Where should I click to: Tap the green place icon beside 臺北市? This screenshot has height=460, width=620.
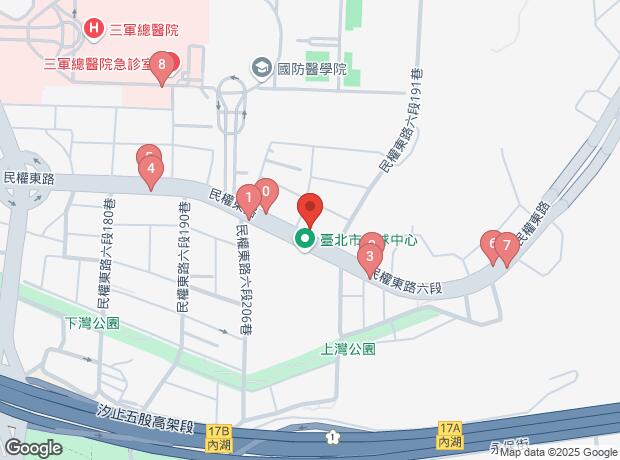pyautogui.click(x=303, y=240)
